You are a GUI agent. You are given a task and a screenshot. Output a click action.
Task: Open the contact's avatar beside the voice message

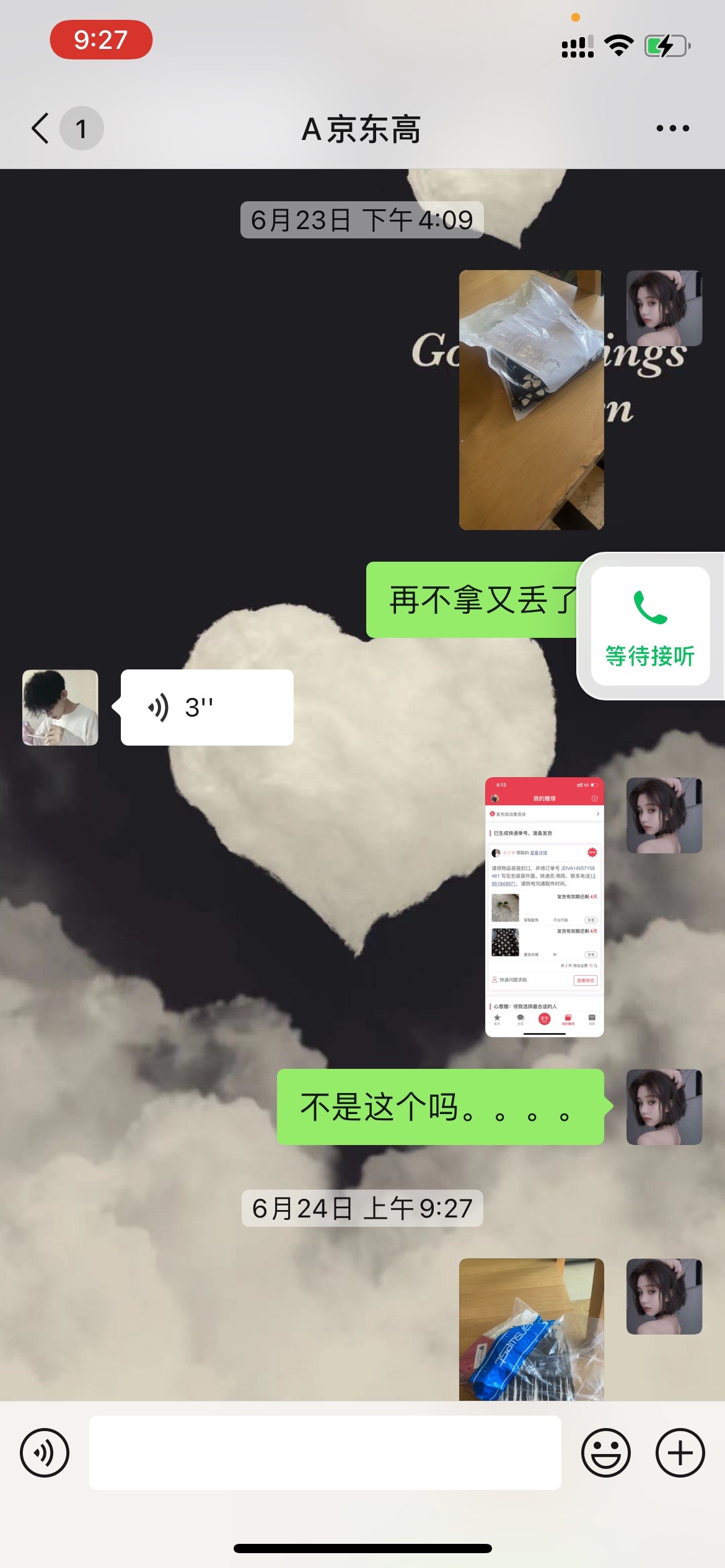[x=60, y=707]
